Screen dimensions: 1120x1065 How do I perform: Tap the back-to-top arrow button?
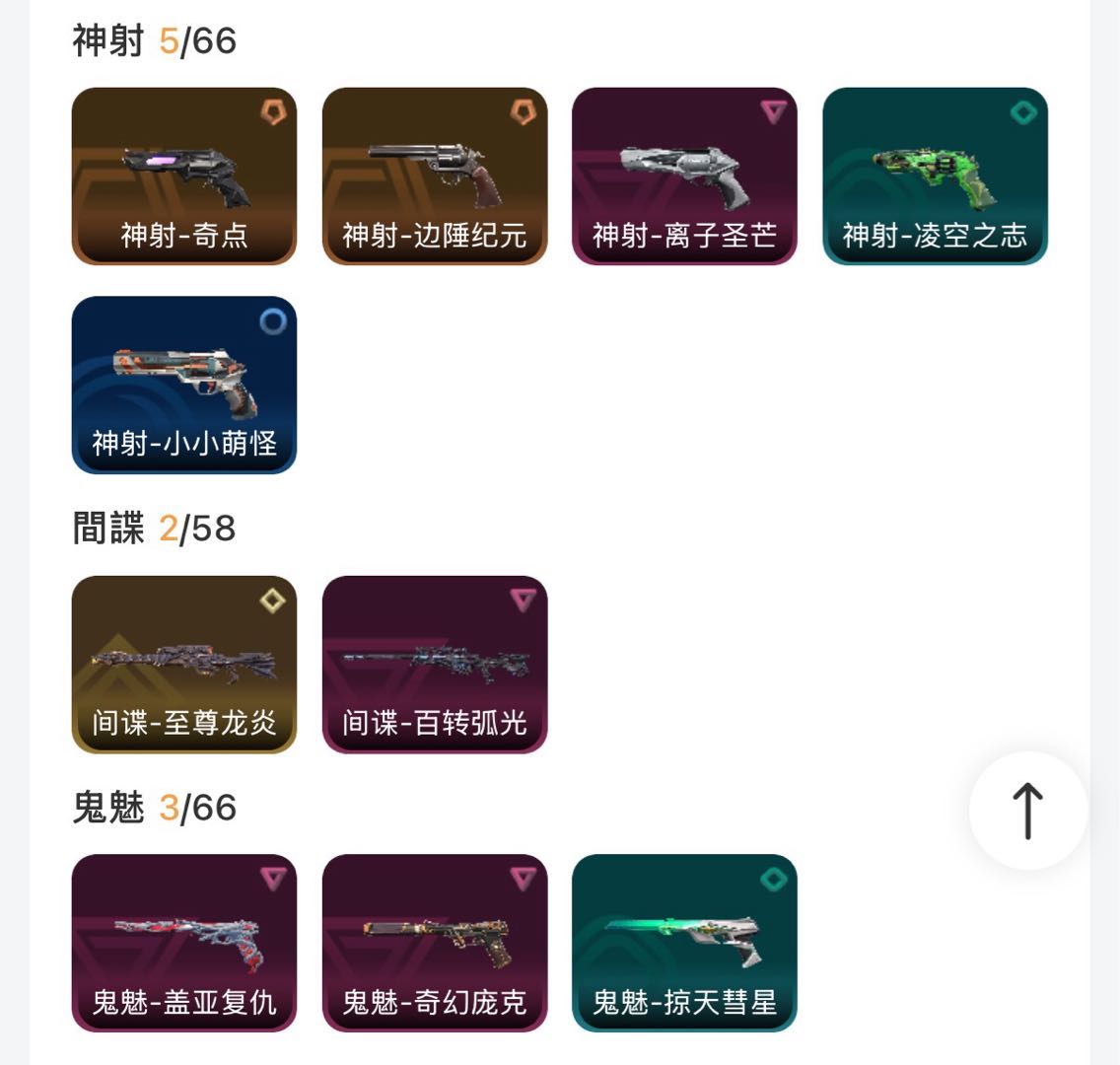point(1028,811)
